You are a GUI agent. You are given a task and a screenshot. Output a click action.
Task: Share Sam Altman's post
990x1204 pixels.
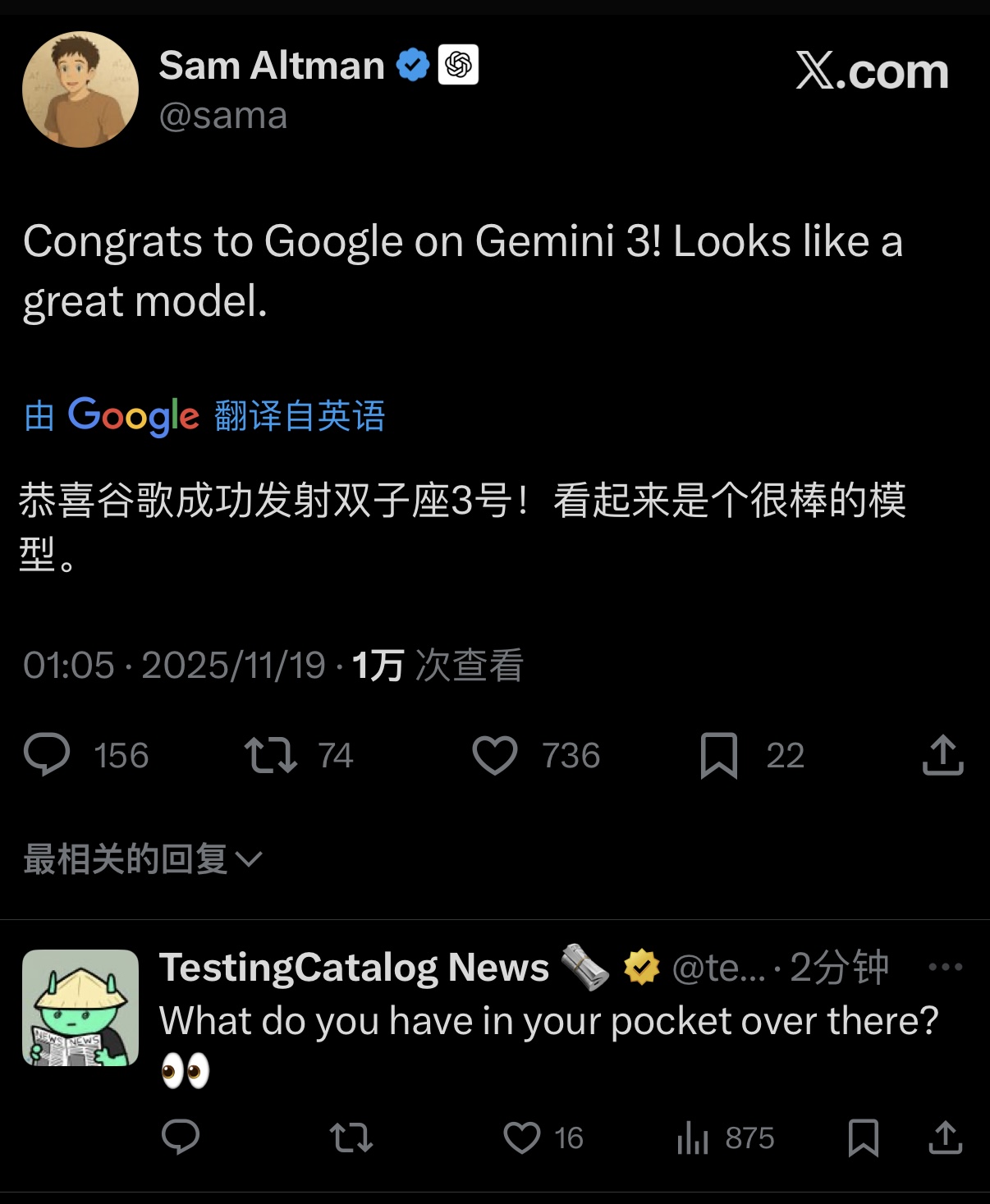click(x=942, y=755)
